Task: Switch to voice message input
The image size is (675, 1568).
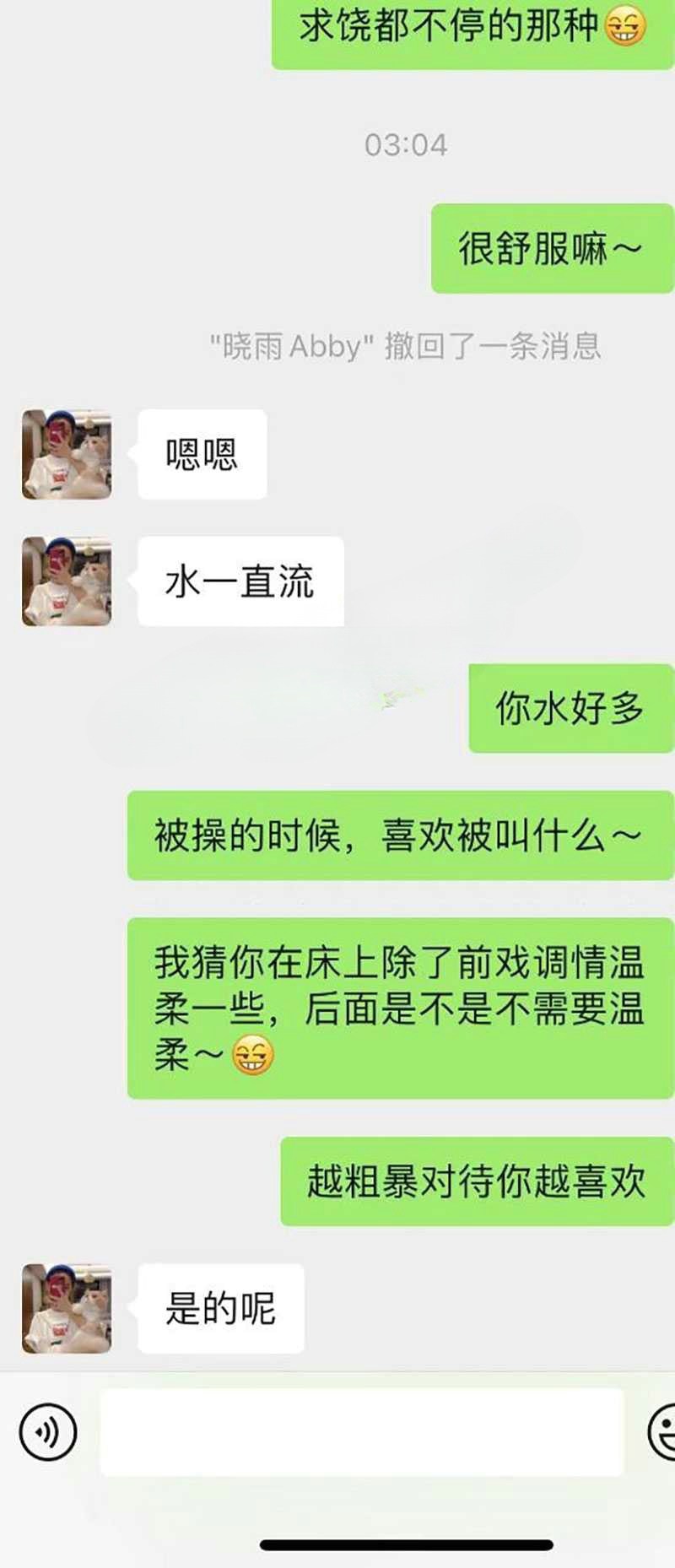Action: click(x=48, y=1432)
